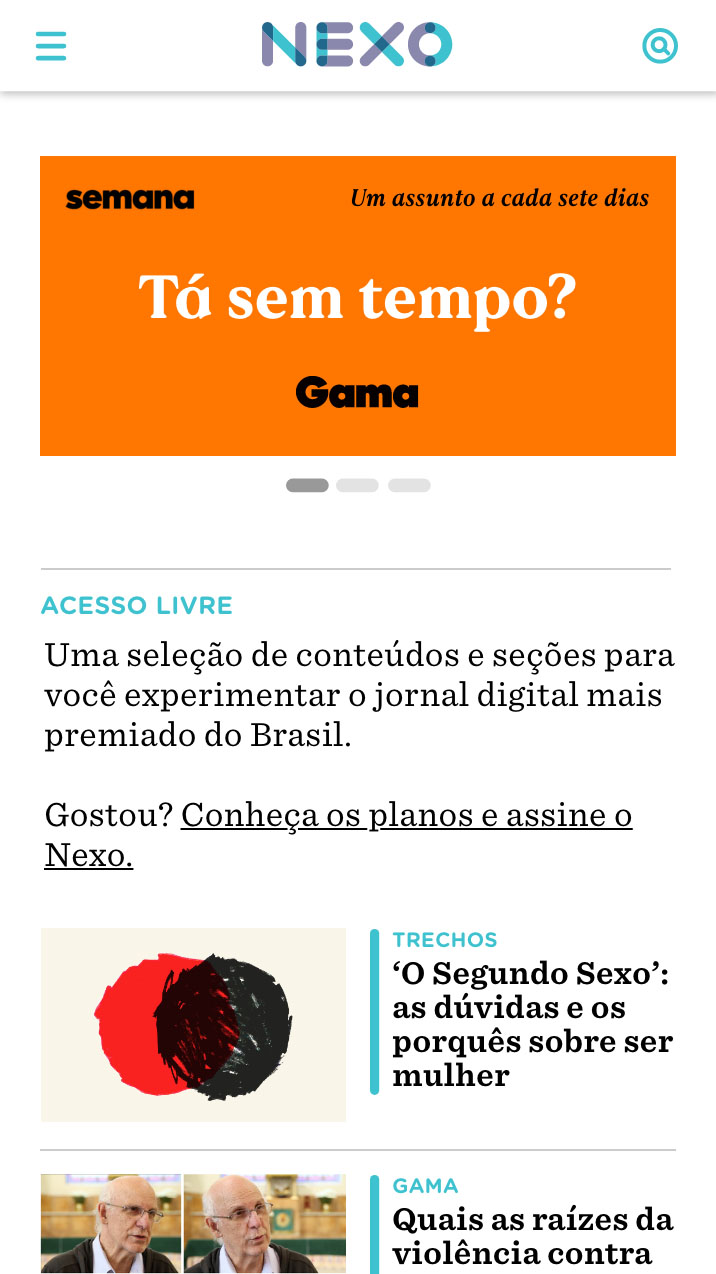The height and width of the screenshot is (1274, 716).
Task: Open the Gama section label
Action: point(425,1186)
